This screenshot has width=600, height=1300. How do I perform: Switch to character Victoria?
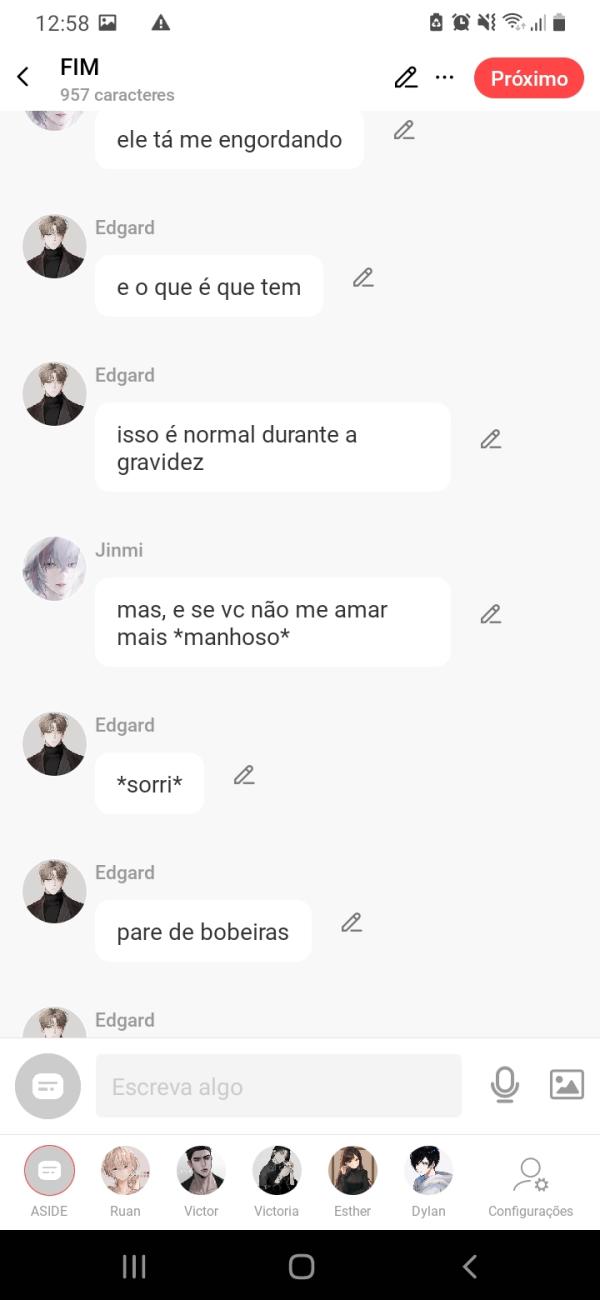277,1171
